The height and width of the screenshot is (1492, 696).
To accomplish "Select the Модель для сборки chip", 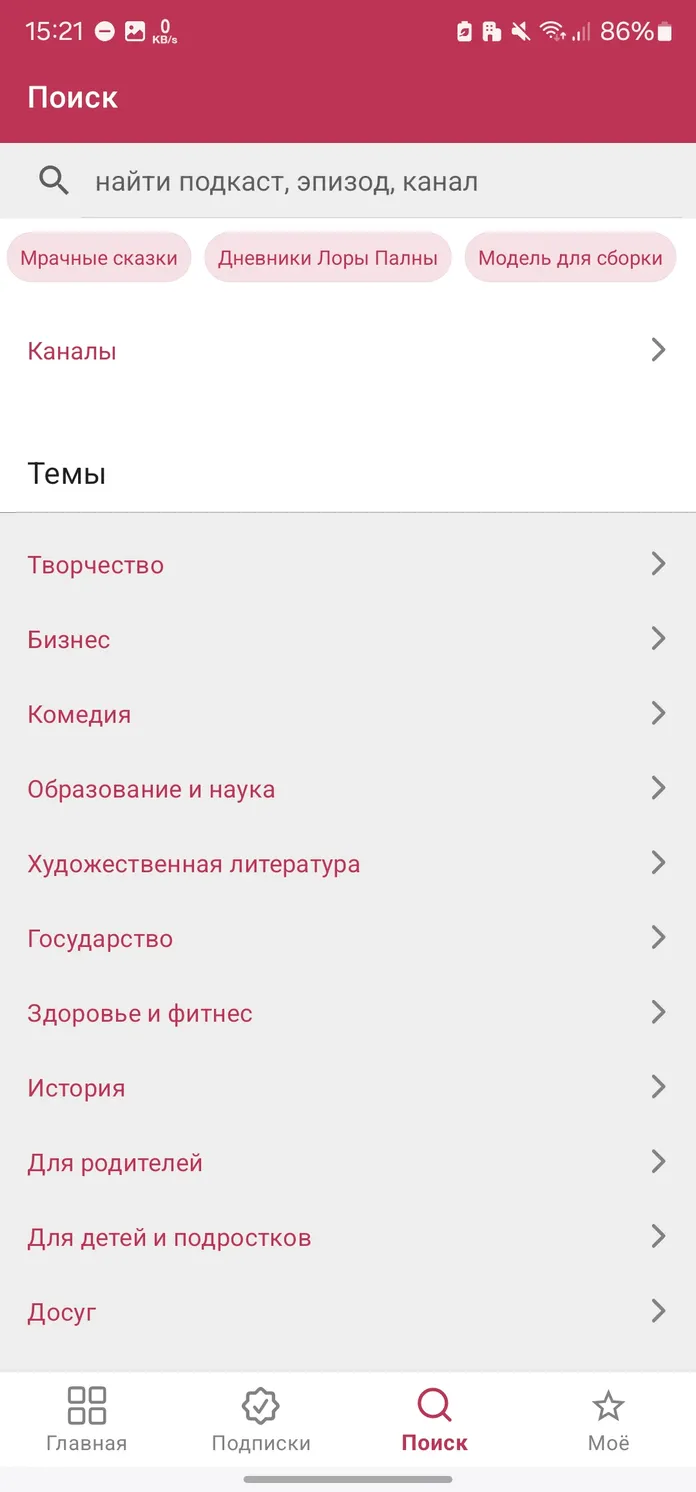I will [570, 258].
